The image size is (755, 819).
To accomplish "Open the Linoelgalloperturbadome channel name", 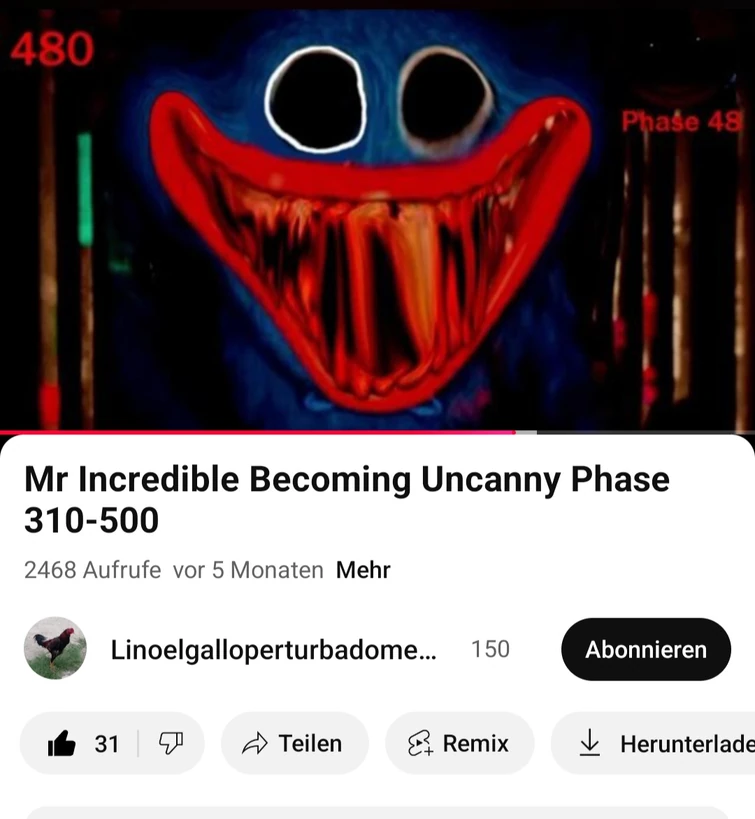I will point(273,649).
